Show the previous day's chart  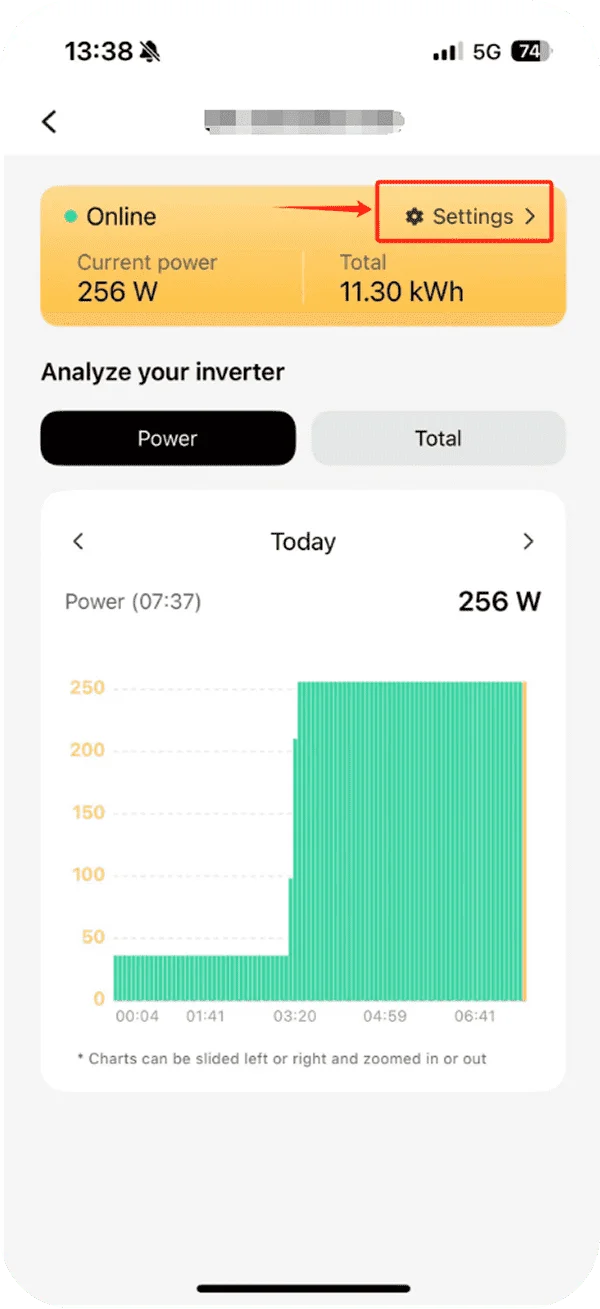point(78,541)
